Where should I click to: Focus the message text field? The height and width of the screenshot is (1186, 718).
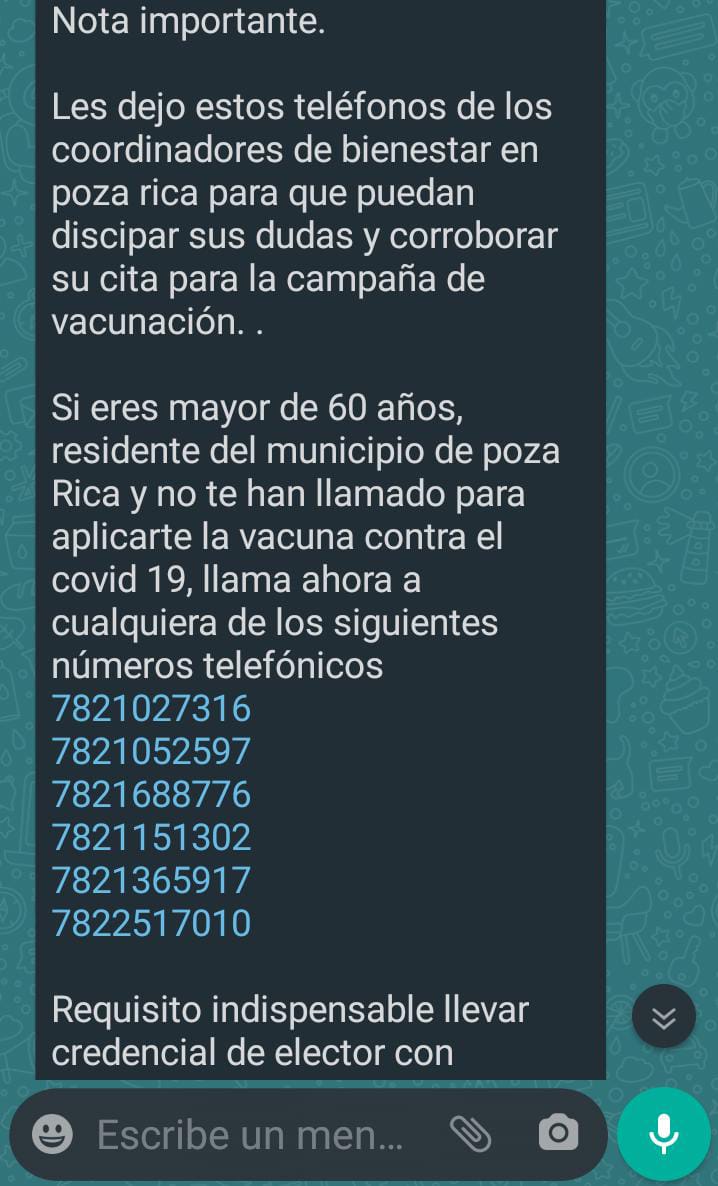(250, 1134)
